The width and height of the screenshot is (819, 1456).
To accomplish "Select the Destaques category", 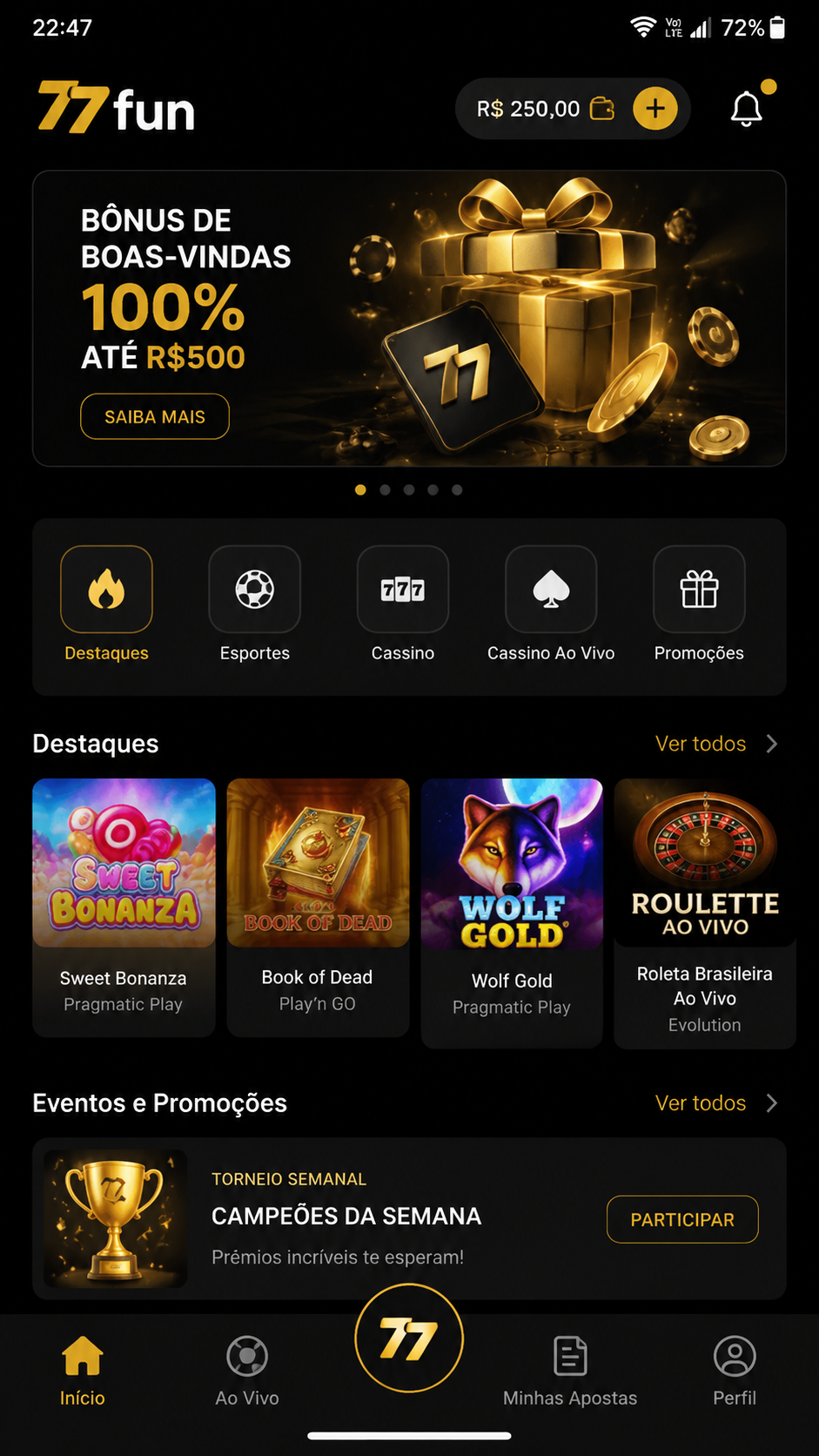I will pyautogui.click(x=106, y=604).
